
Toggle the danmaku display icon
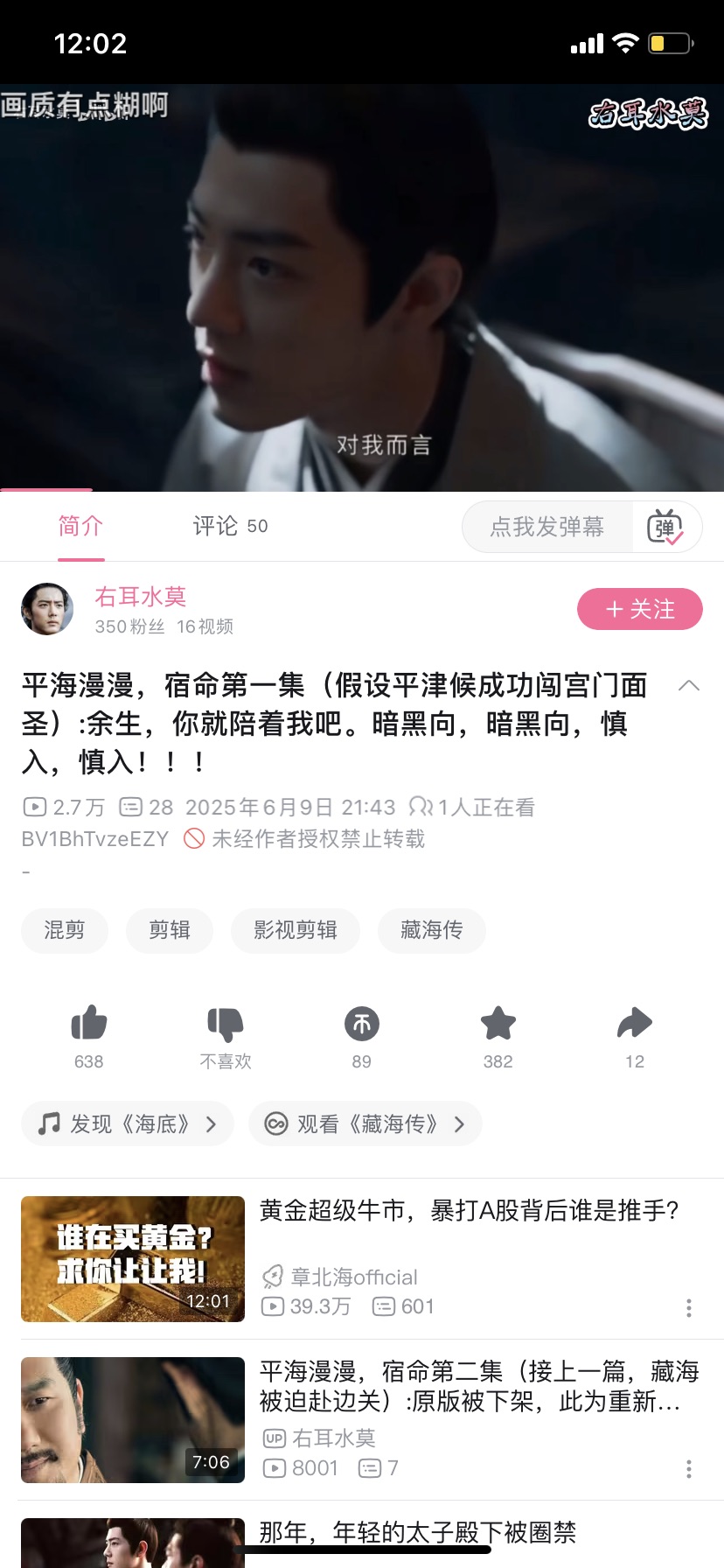click(x=665, y=527)
